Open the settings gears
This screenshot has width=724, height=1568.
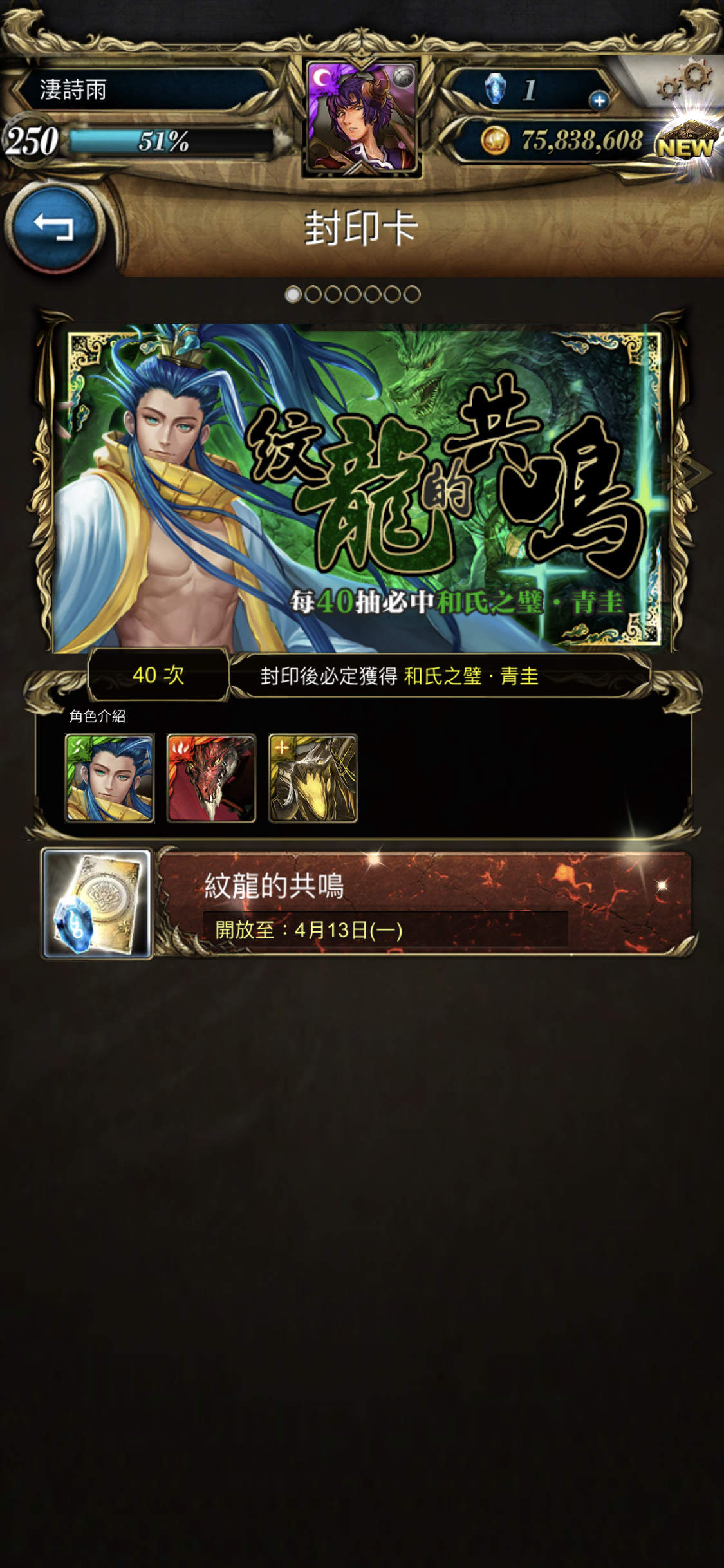click(x=685, y=82)
